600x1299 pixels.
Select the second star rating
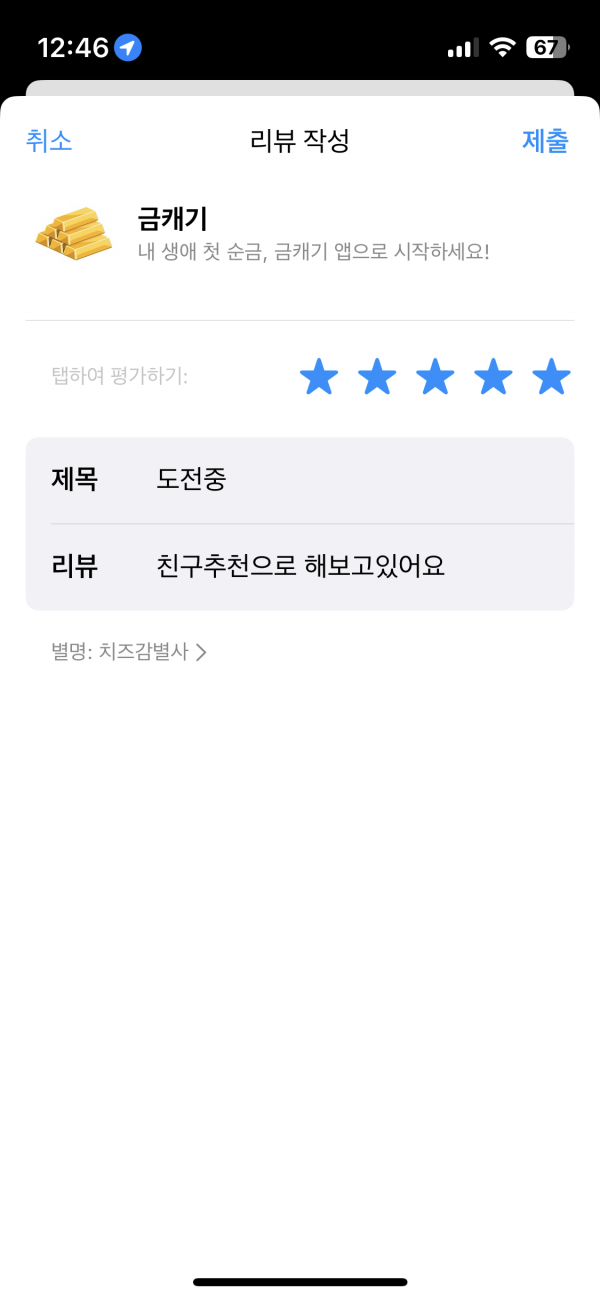[x=377, y=378]
